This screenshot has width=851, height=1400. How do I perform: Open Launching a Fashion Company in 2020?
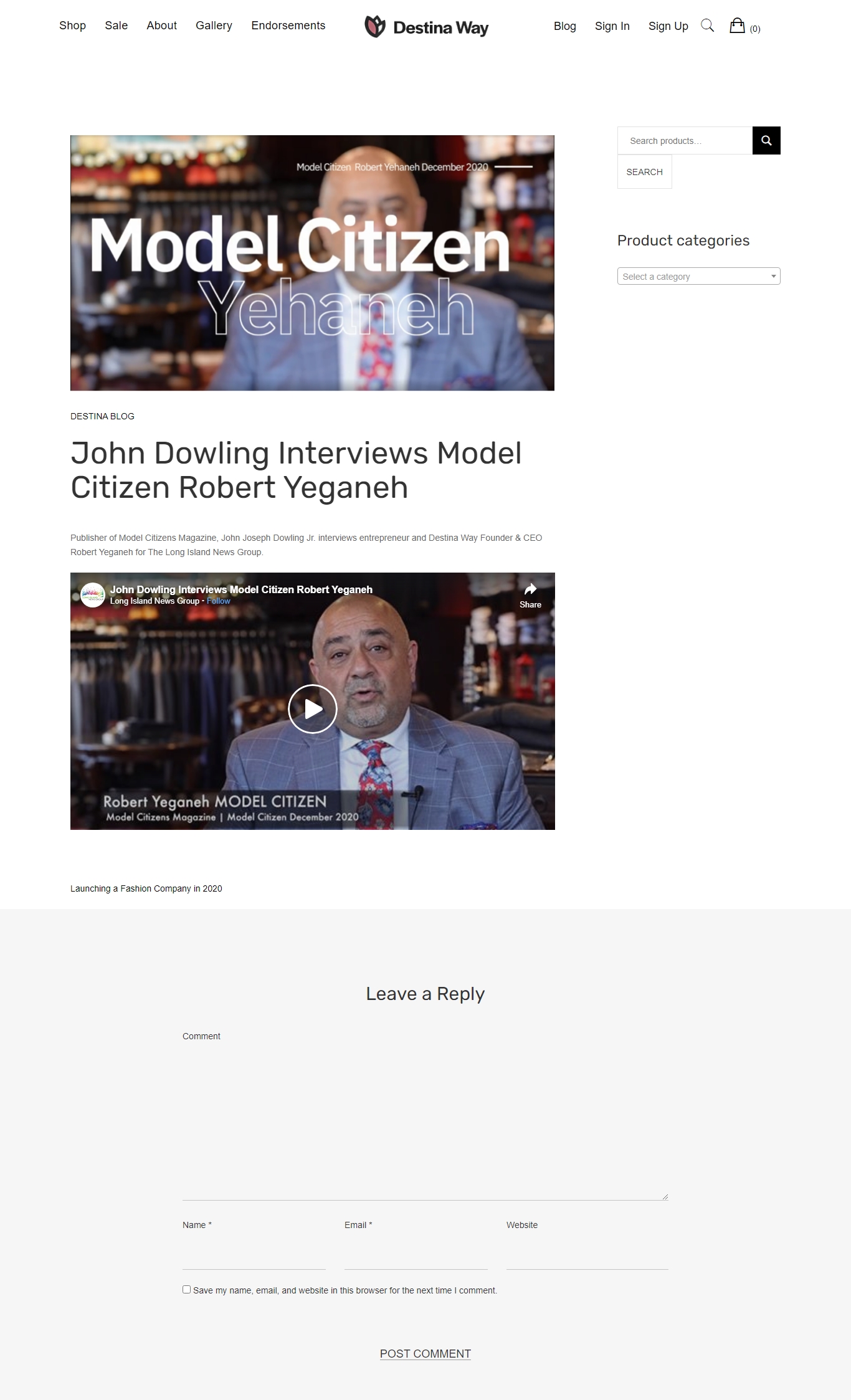coord(146,888)
